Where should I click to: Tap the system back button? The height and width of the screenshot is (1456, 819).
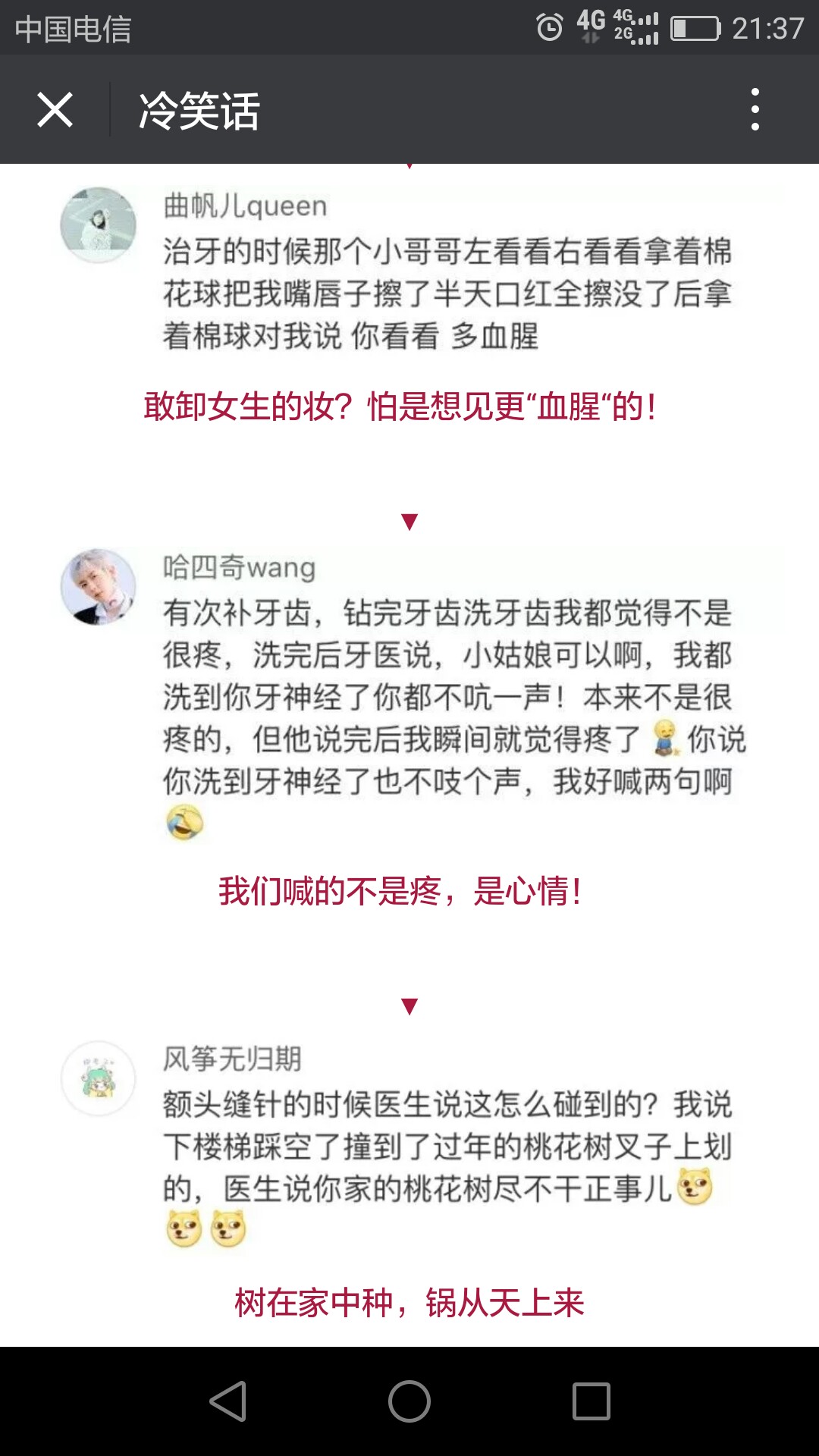pyautogui.click(x=227, y=1401)
